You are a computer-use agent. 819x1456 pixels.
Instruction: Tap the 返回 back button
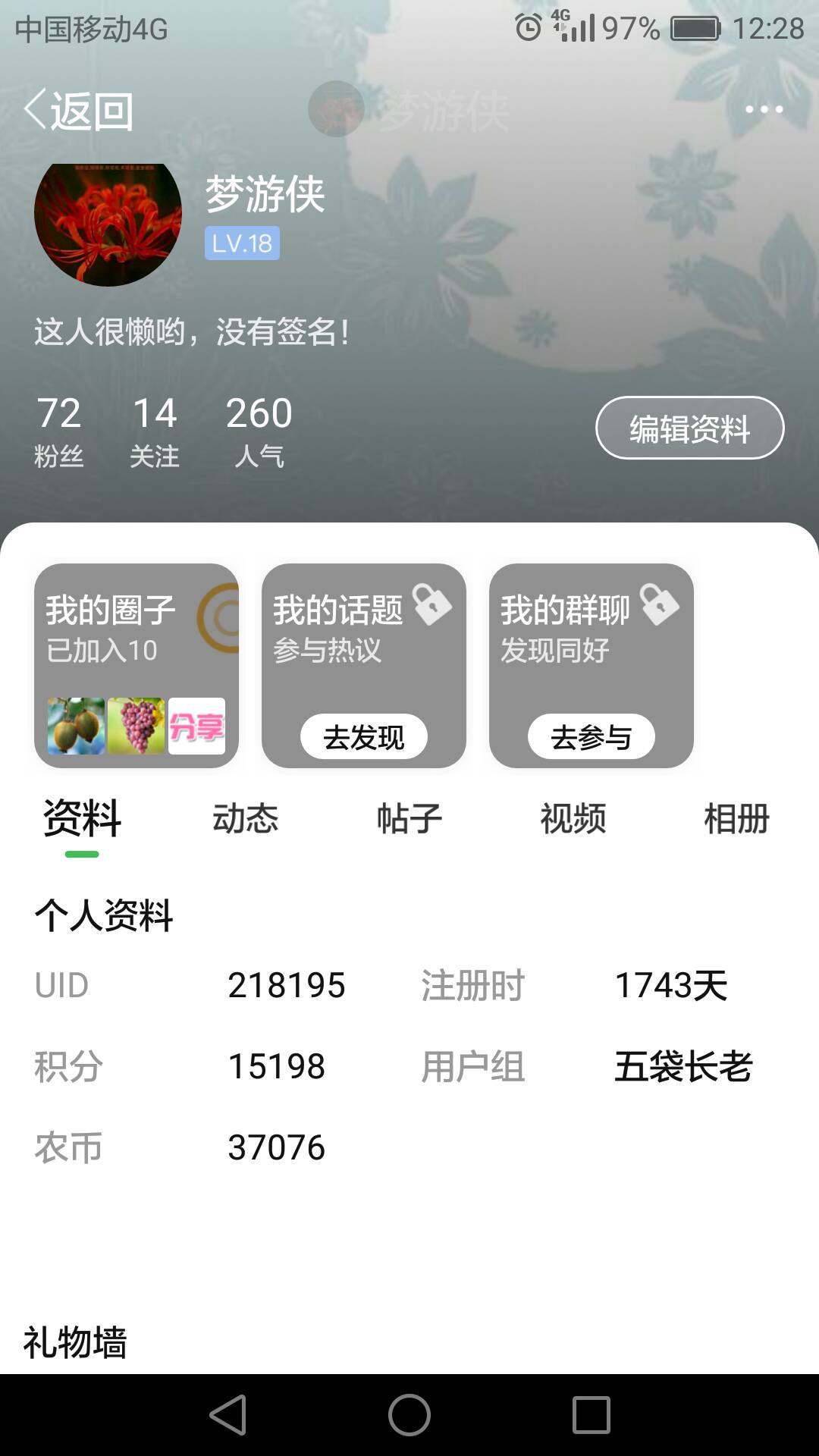coord(79,111)
